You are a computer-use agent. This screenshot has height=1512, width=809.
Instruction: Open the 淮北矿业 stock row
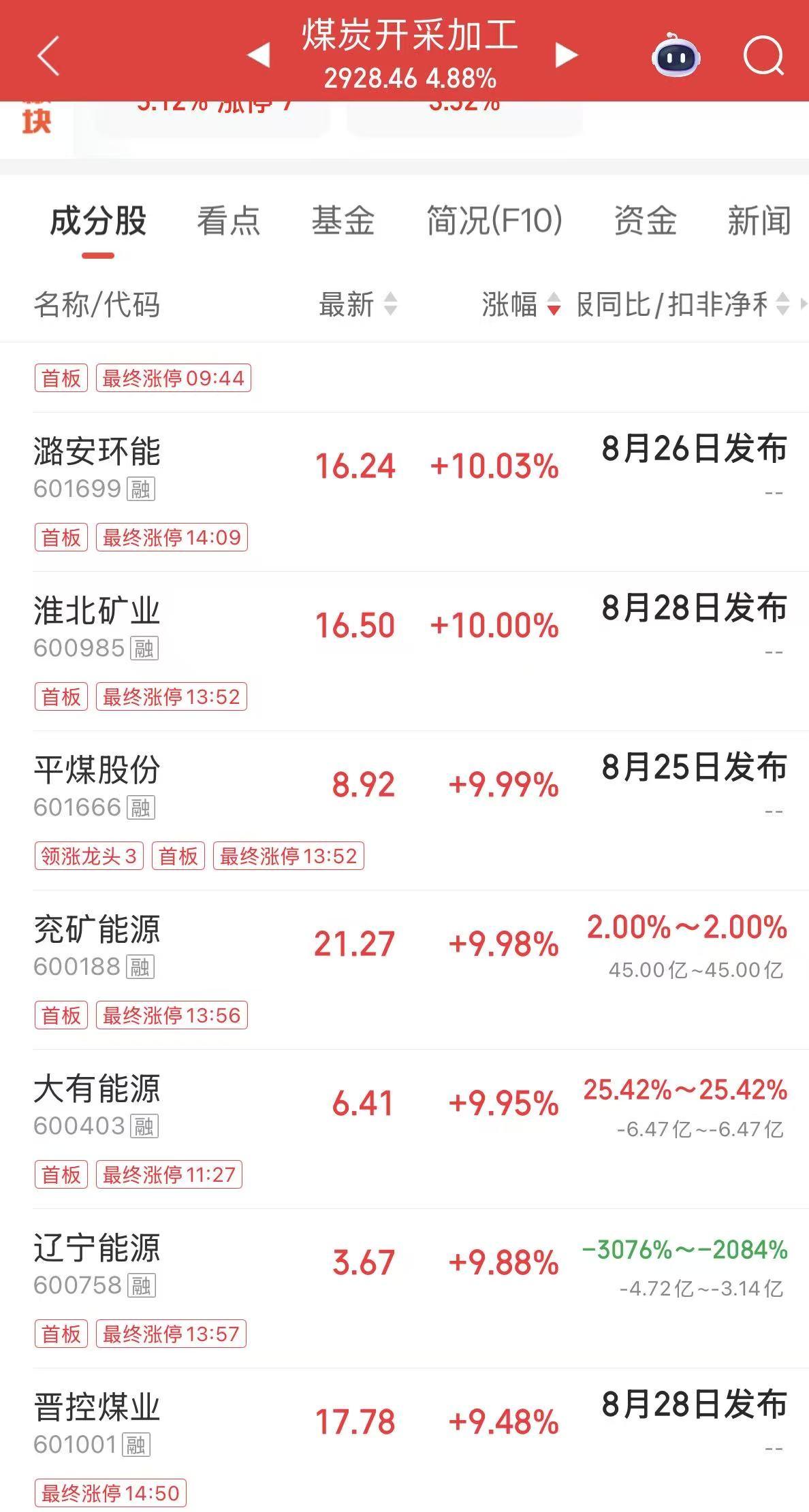[404, 651]
